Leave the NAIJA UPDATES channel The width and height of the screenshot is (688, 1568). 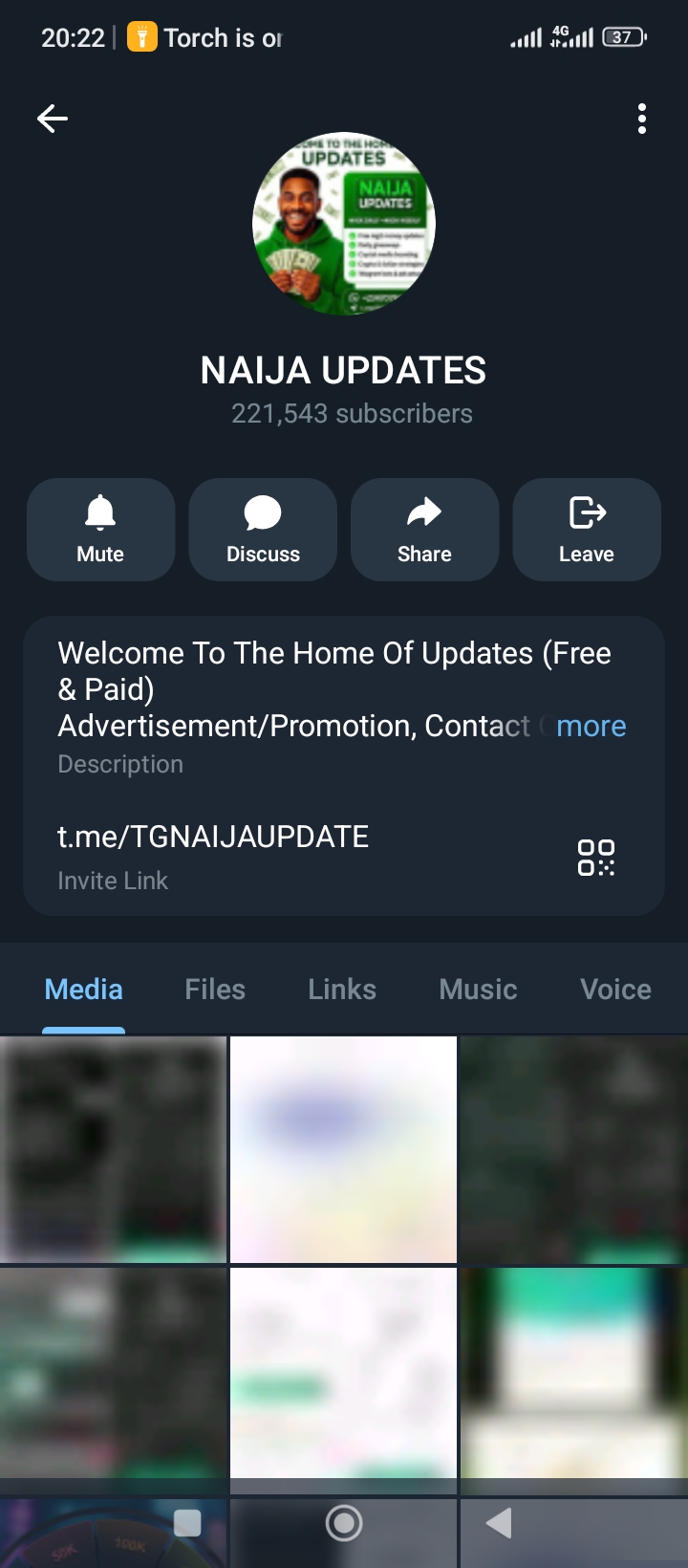click(587, 530)
